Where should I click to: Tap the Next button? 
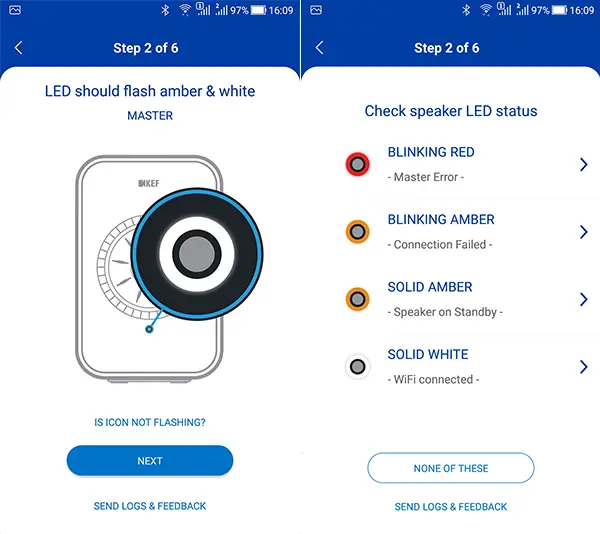point(150,461)
